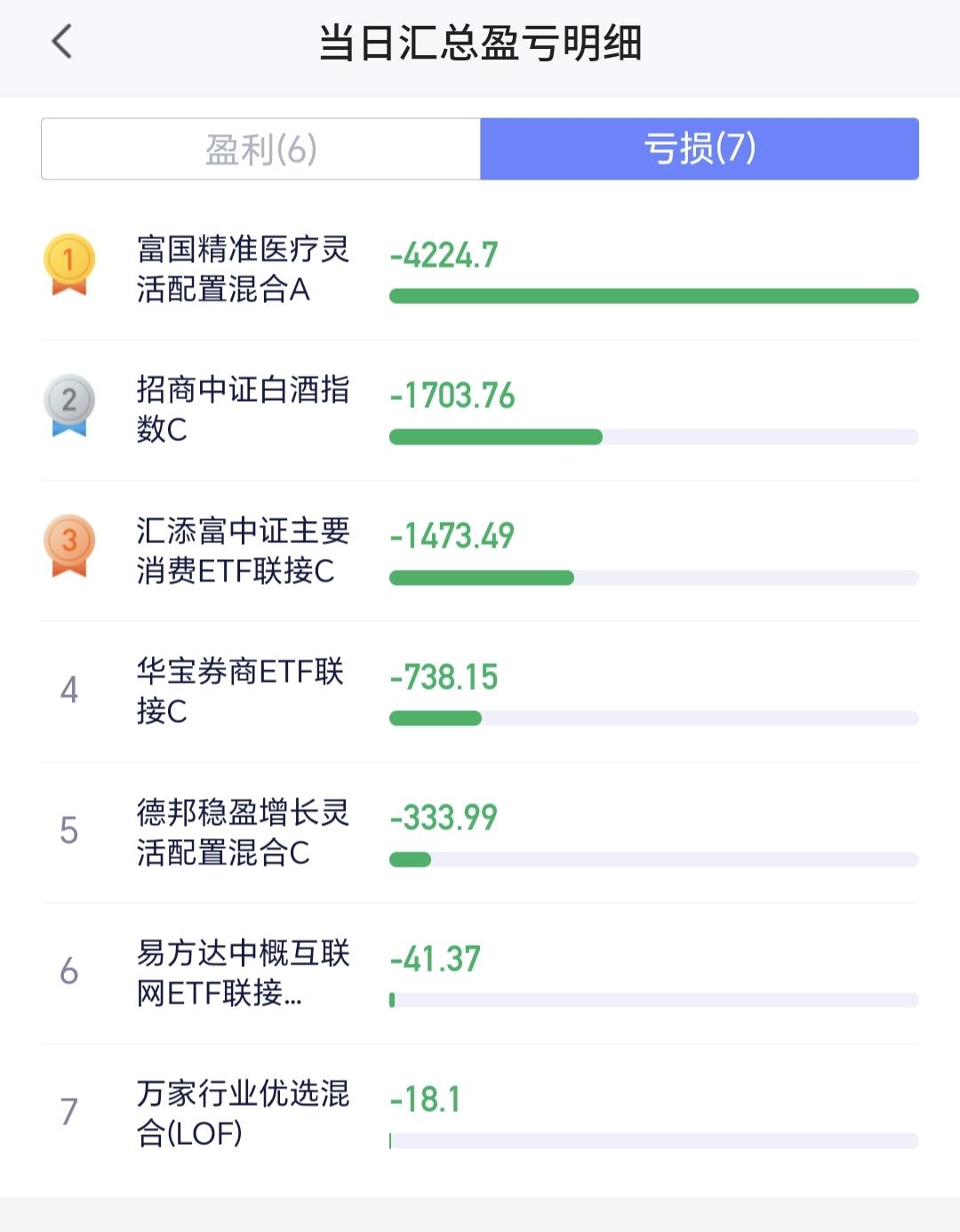The height and width of the screenshot is (1232, 960).
Task: Open 易方达中概互联网ETF联接 fund row
Action: 480,973
